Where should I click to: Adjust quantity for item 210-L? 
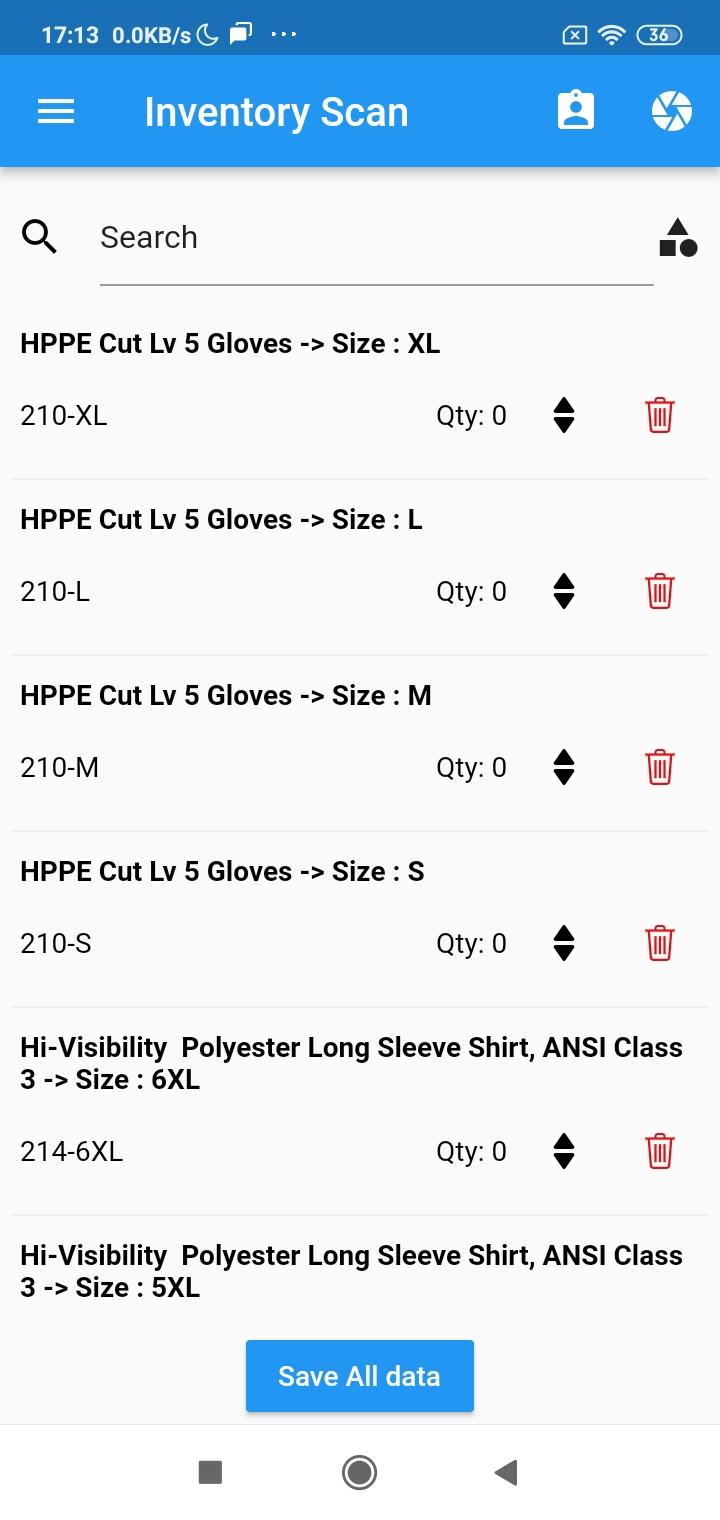pyautogui.click(x=564, y=591)
